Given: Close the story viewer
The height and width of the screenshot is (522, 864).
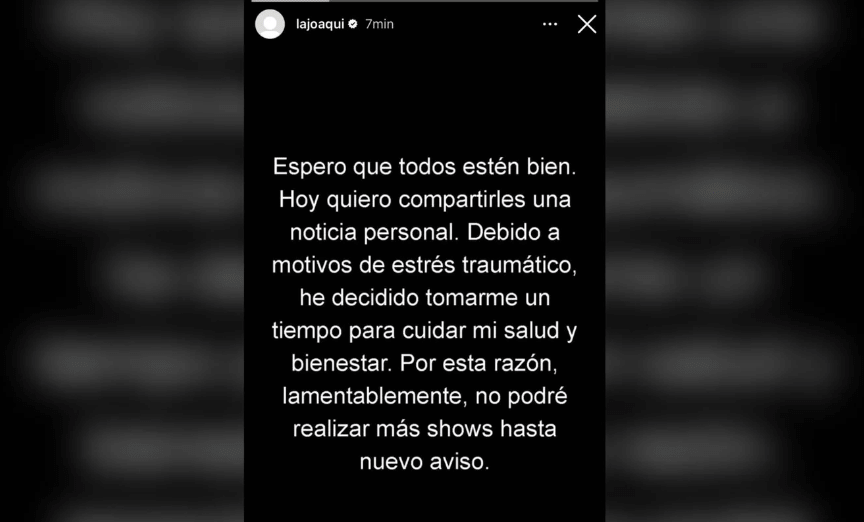Looking at the screenshot, I should coord(587,24).
